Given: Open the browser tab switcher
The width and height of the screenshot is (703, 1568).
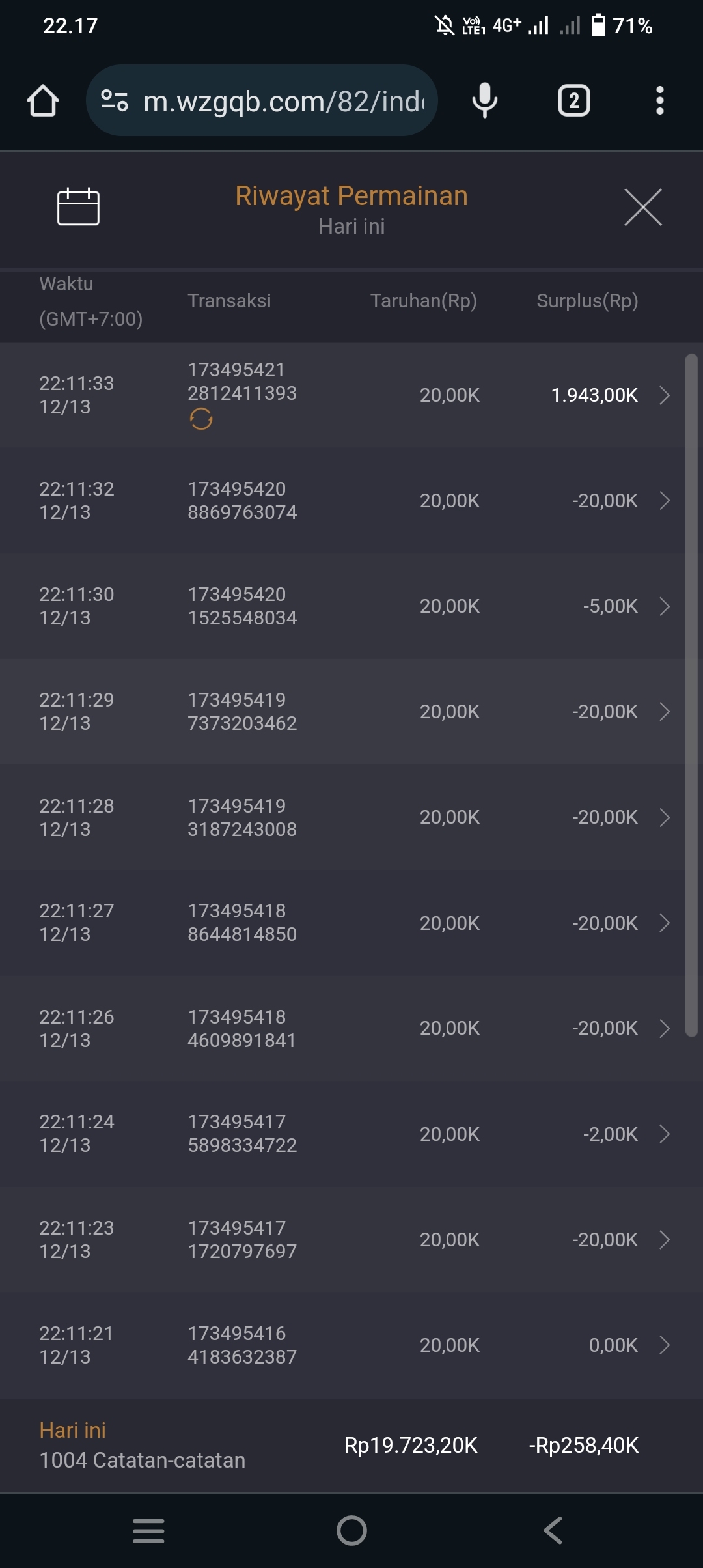Looking at the screenshot, I should (573, 101).
